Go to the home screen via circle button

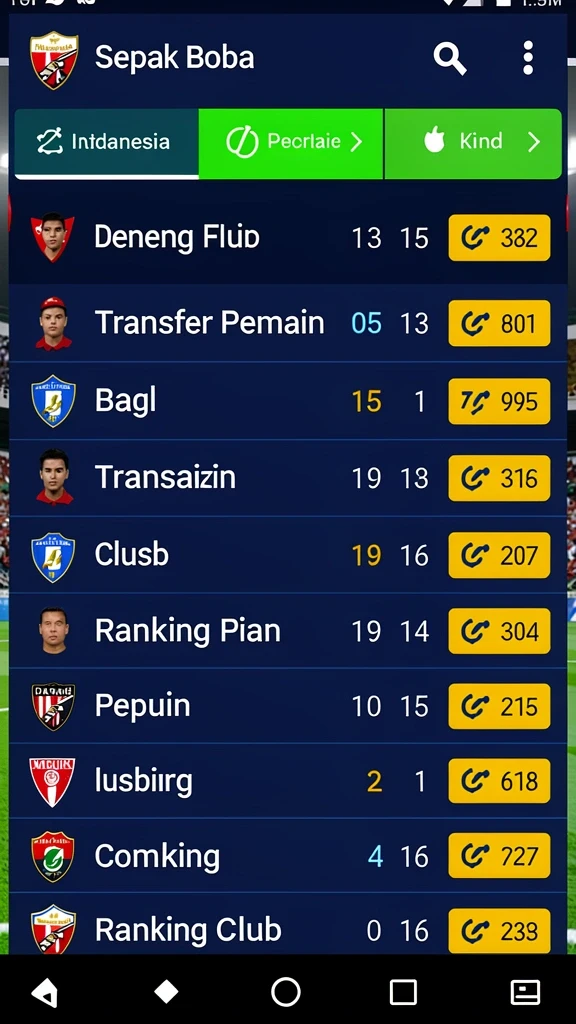286,992
